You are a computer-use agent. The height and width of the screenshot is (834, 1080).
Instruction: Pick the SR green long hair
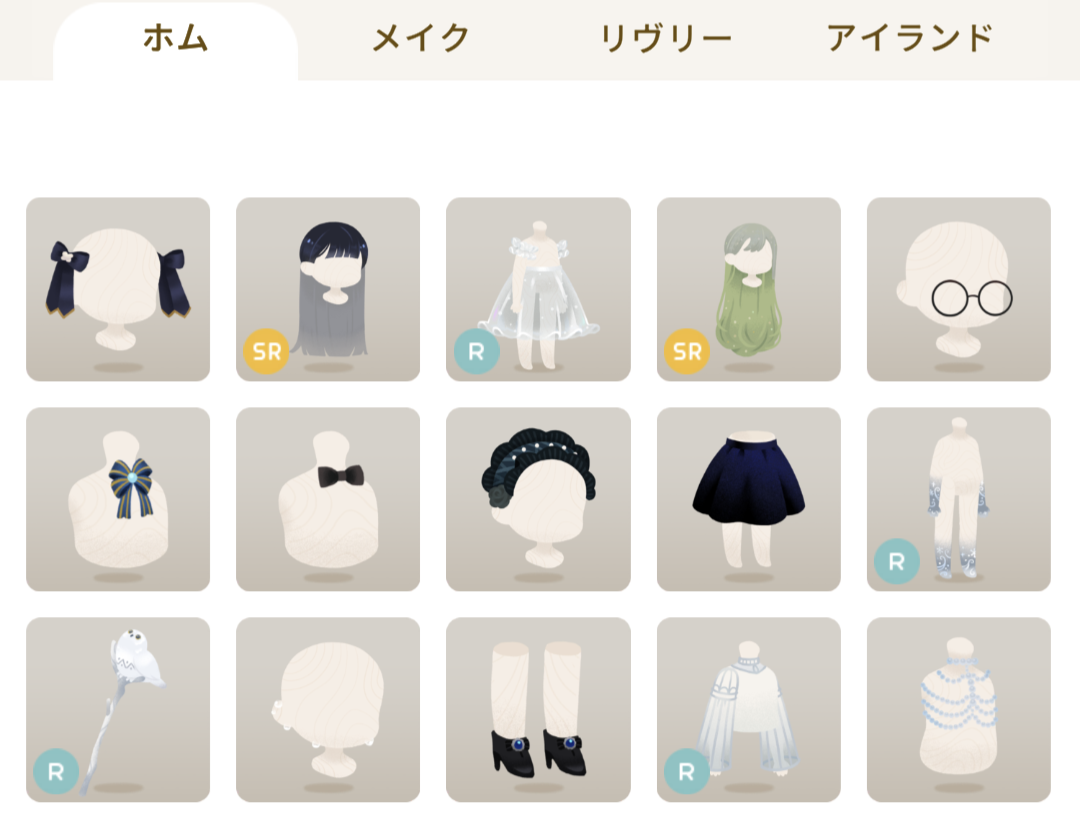(x=748, y=289)
